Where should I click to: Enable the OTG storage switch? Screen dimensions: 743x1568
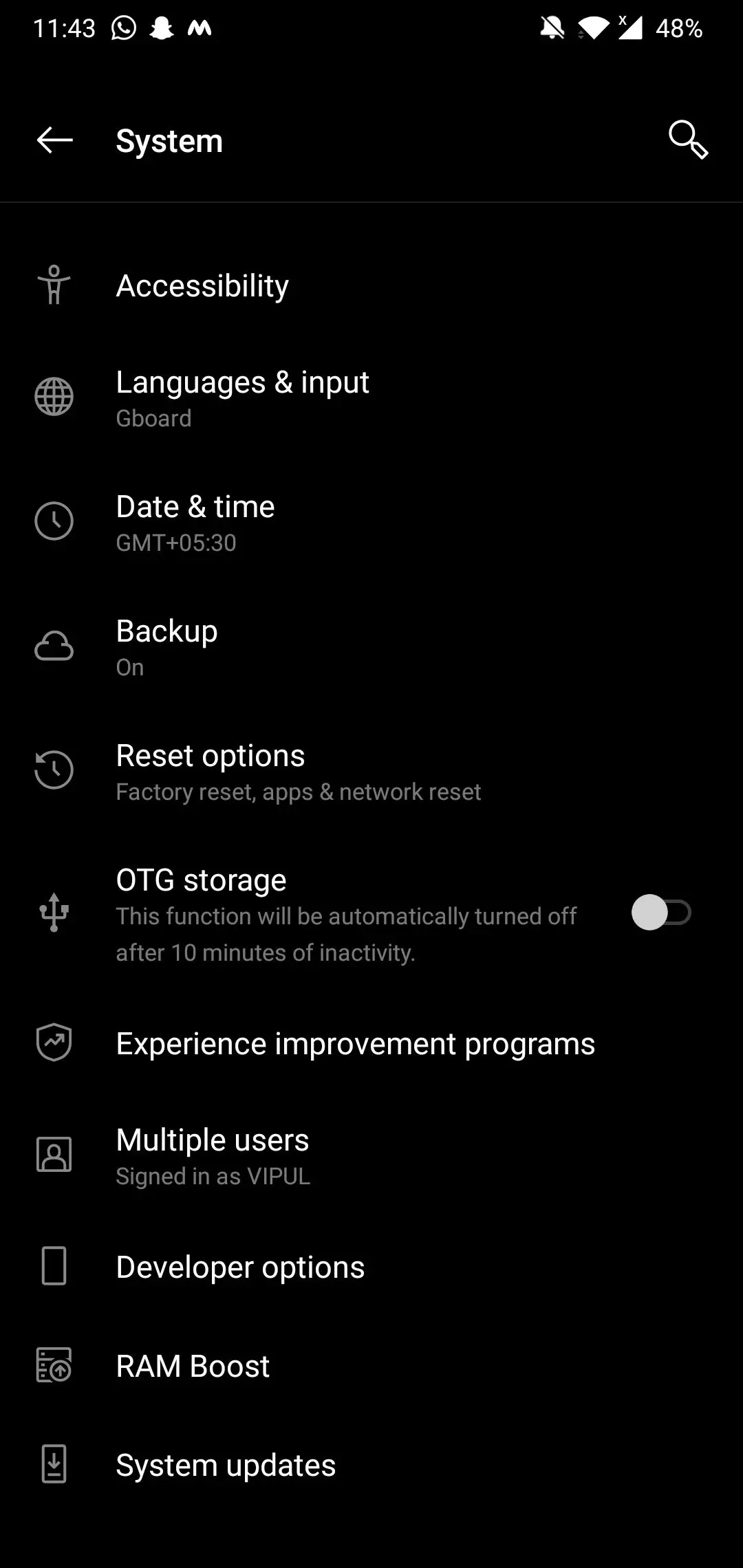(660, 913)
